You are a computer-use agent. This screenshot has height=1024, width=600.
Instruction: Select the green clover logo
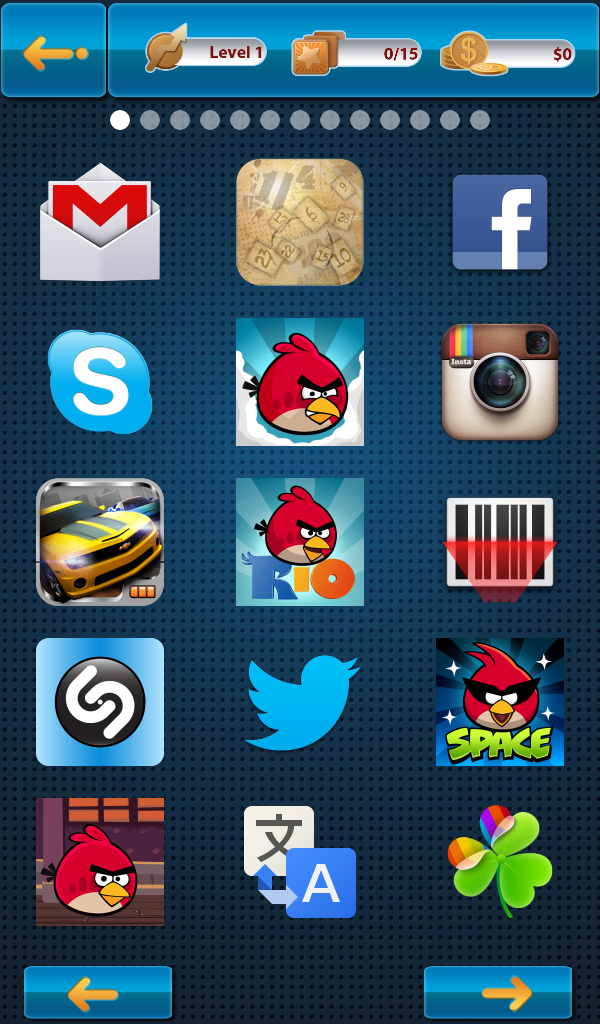click(x=500, y=862)
